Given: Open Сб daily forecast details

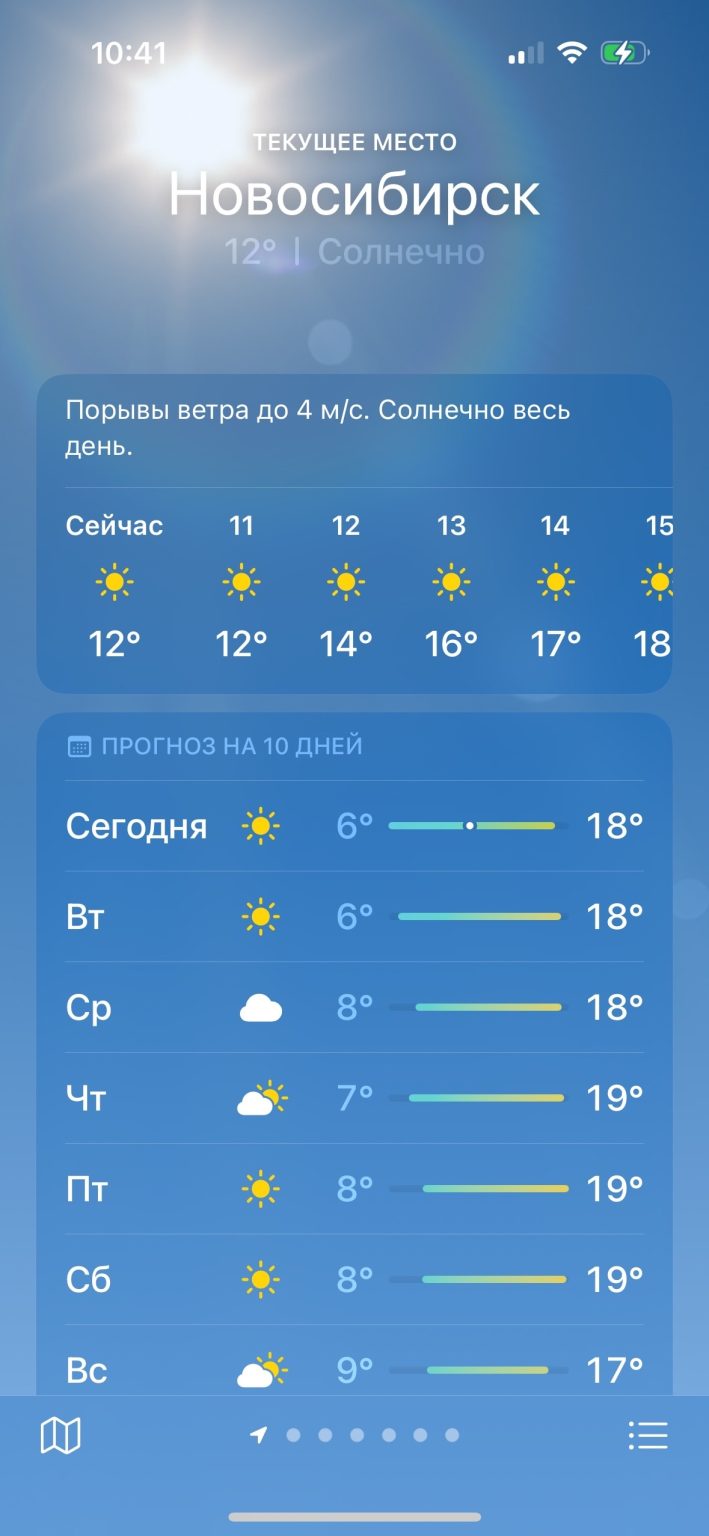Looking at the screenshot, I should click(x=354, y=1279).
